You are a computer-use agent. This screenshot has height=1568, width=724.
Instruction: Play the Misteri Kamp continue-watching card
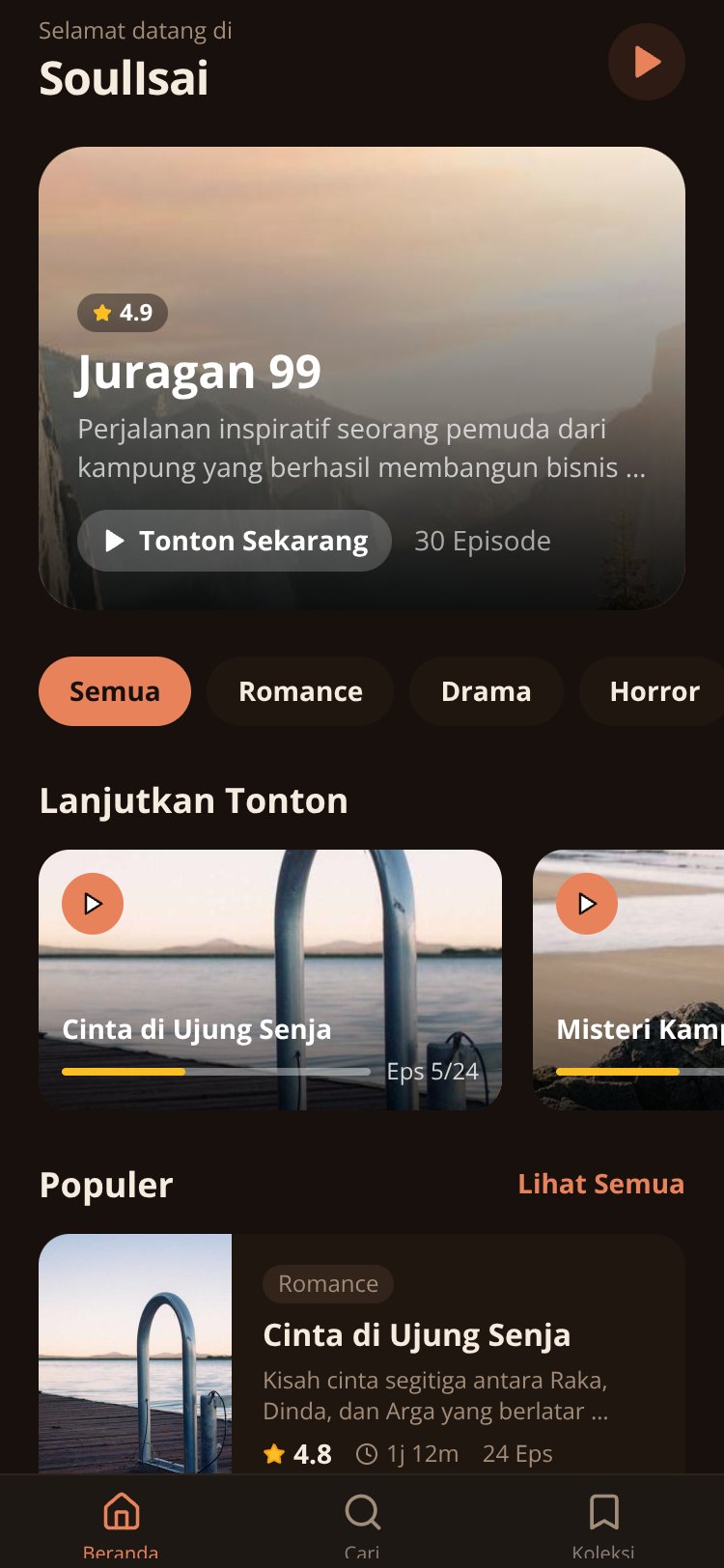(628, 979)
